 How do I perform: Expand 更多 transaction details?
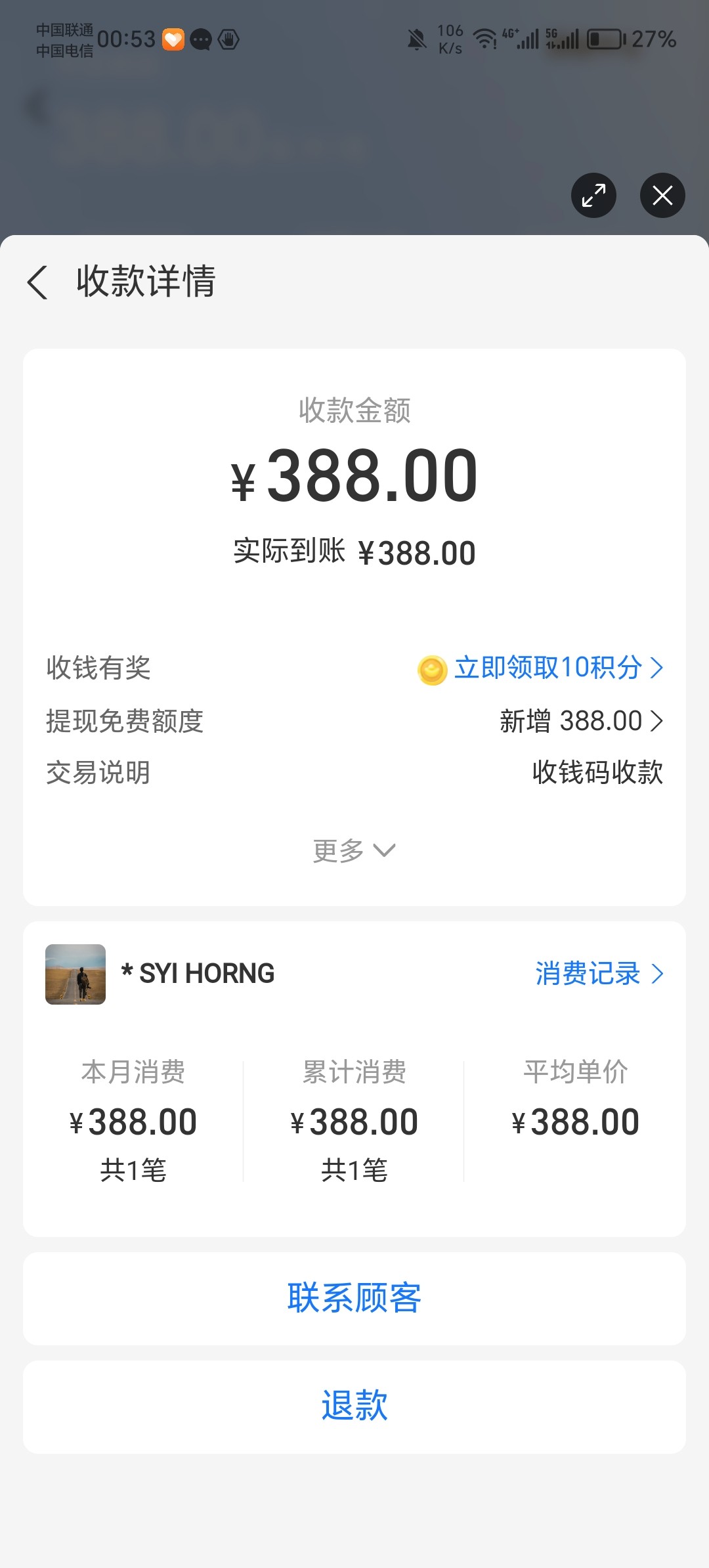point(354,851)
